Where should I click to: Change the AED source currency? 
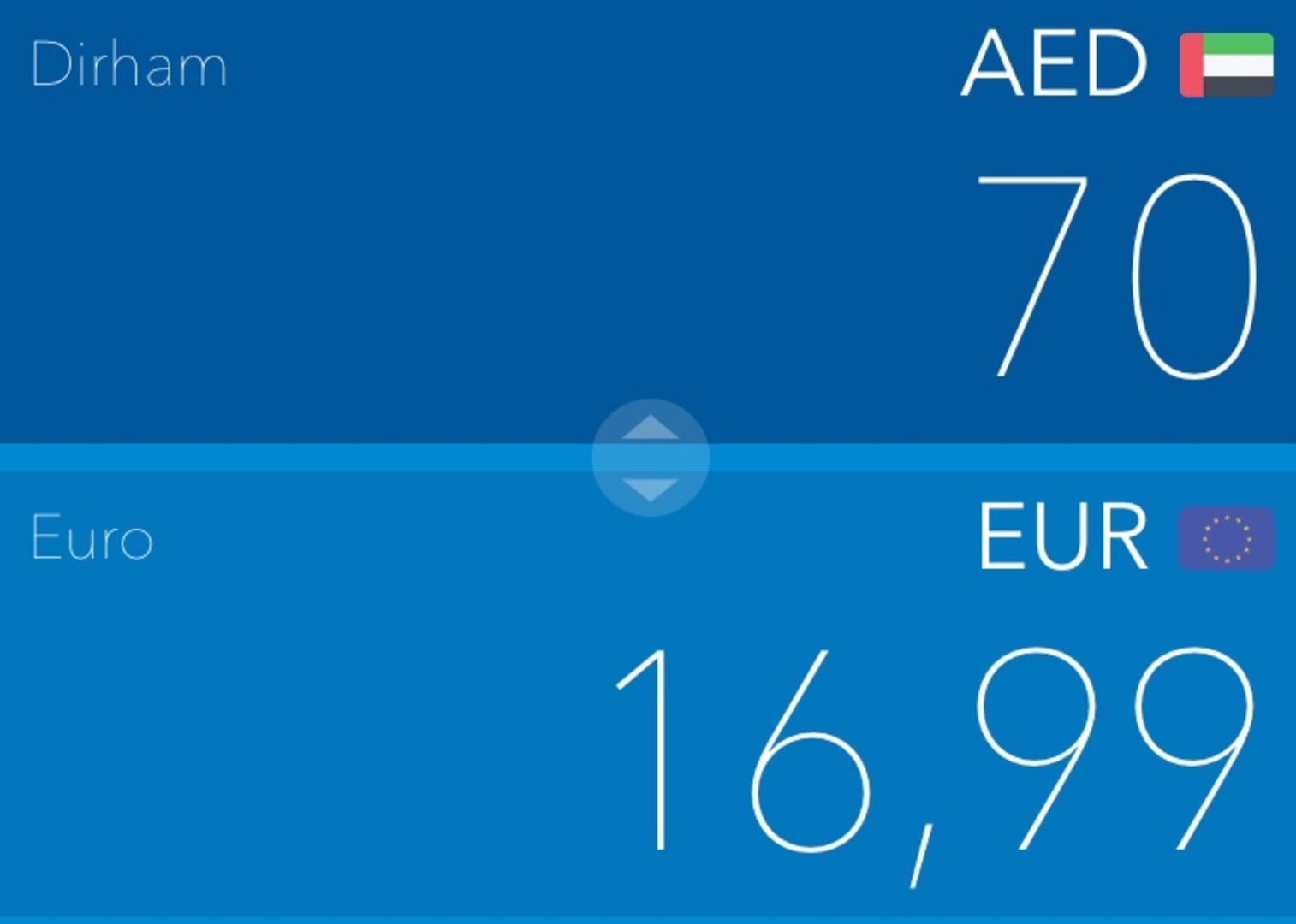pos(1116,64)
